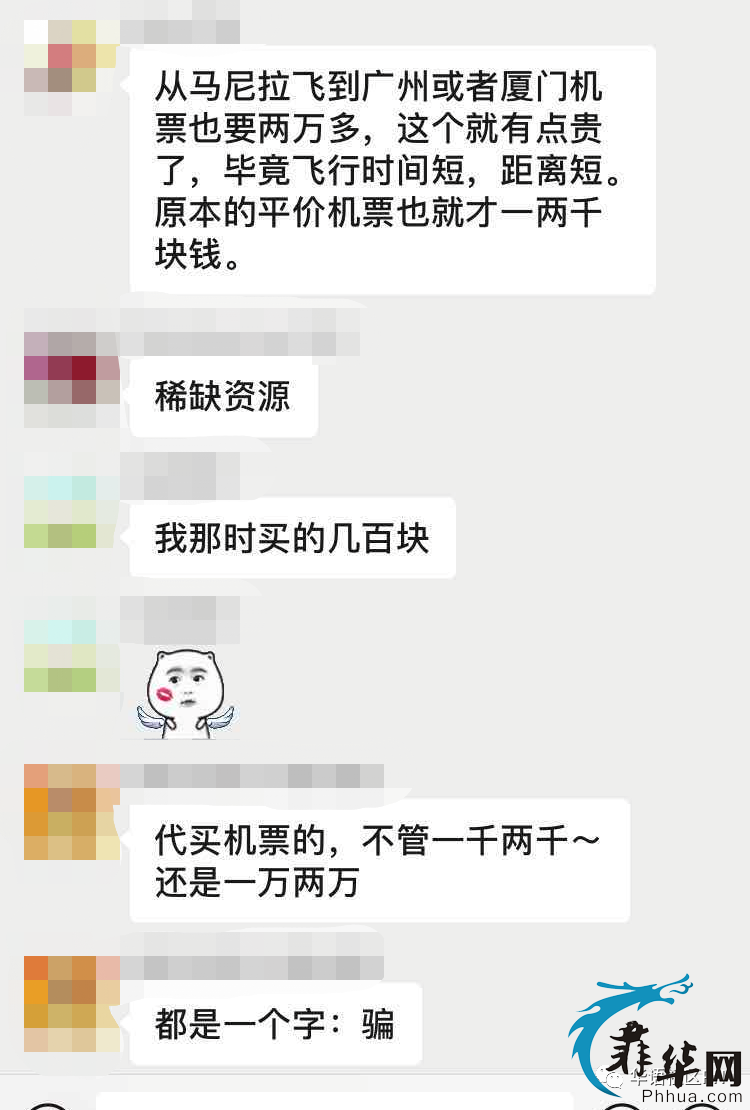Open avatar beside 我那时买的几百块 message
Viewport: 750px width, 1110px height.
[60, 500]
